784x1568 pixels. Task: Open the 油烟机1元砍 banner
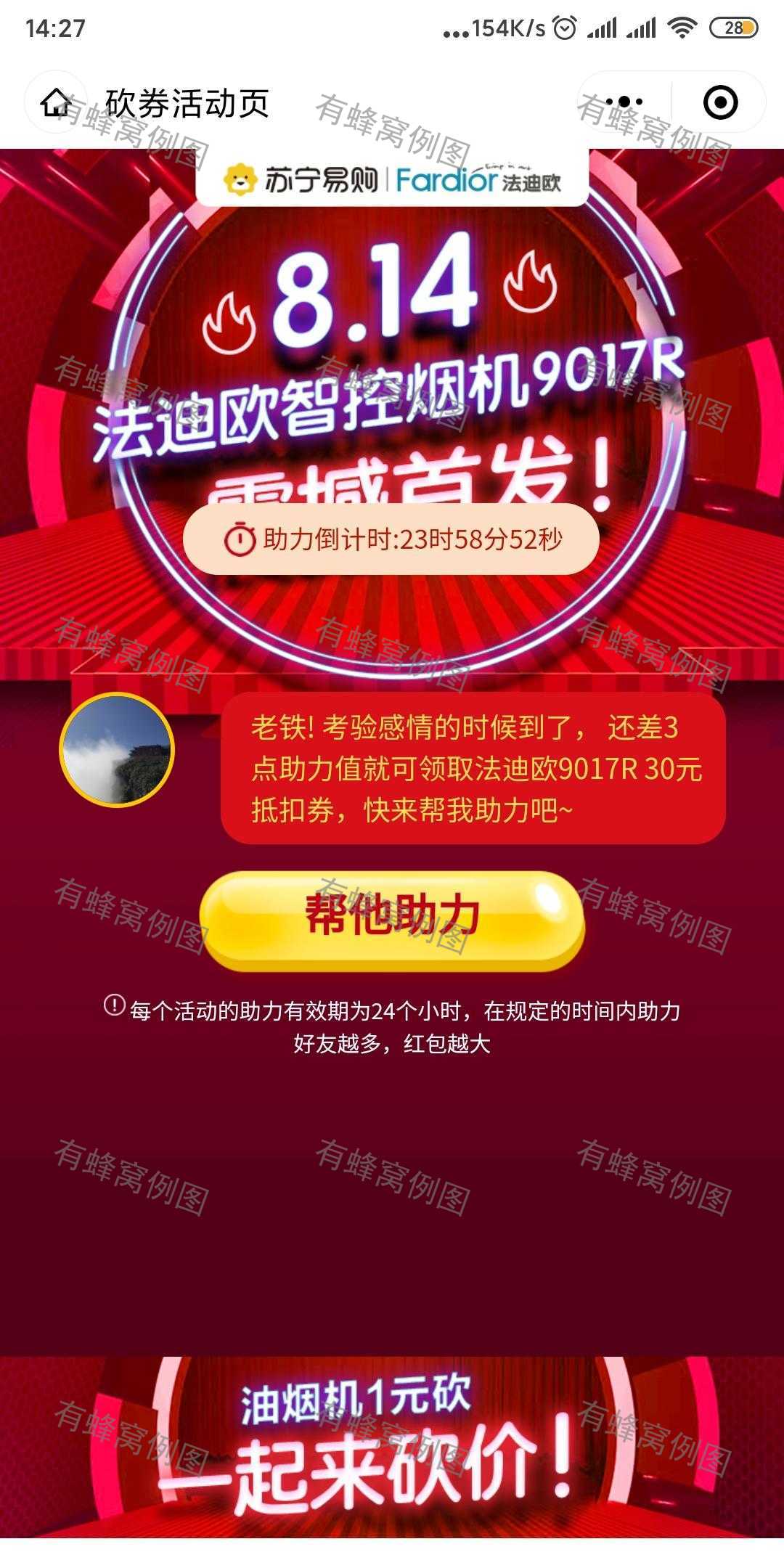[392, 1446]
